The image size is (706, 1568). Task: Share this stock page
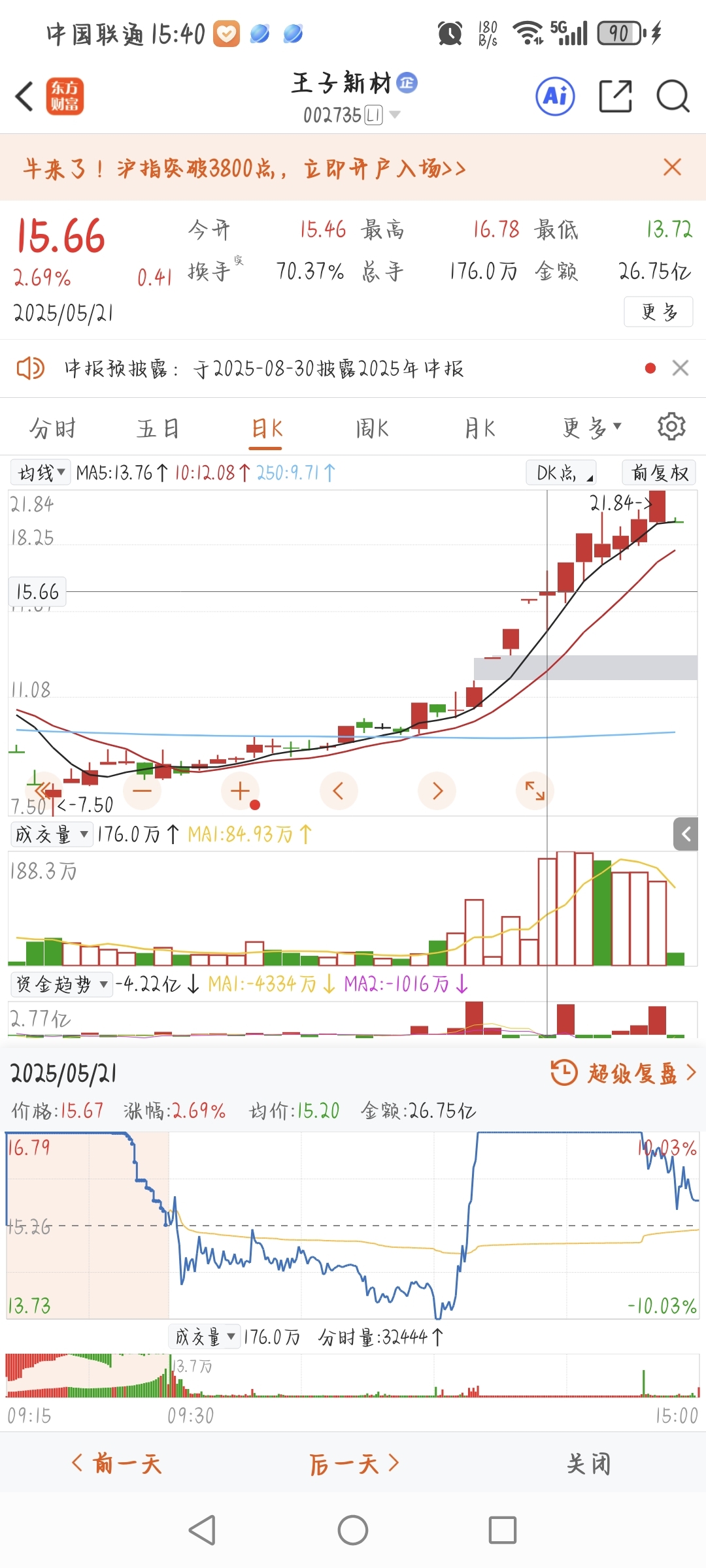[615, 96]
